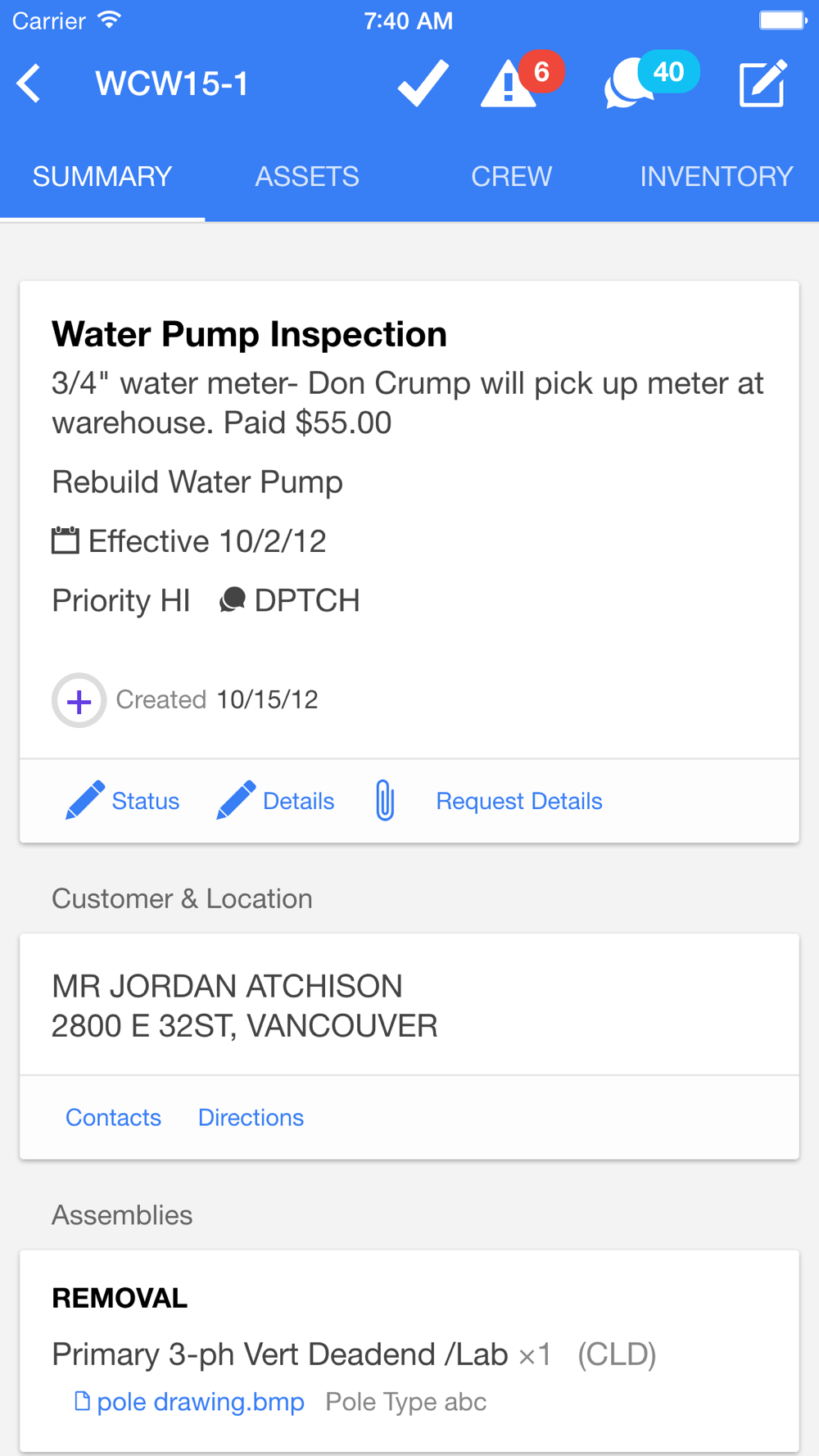Open attachments via the paperclip icon
The width and height of the screenshot is (819, 1456).
tap(385, 800)
